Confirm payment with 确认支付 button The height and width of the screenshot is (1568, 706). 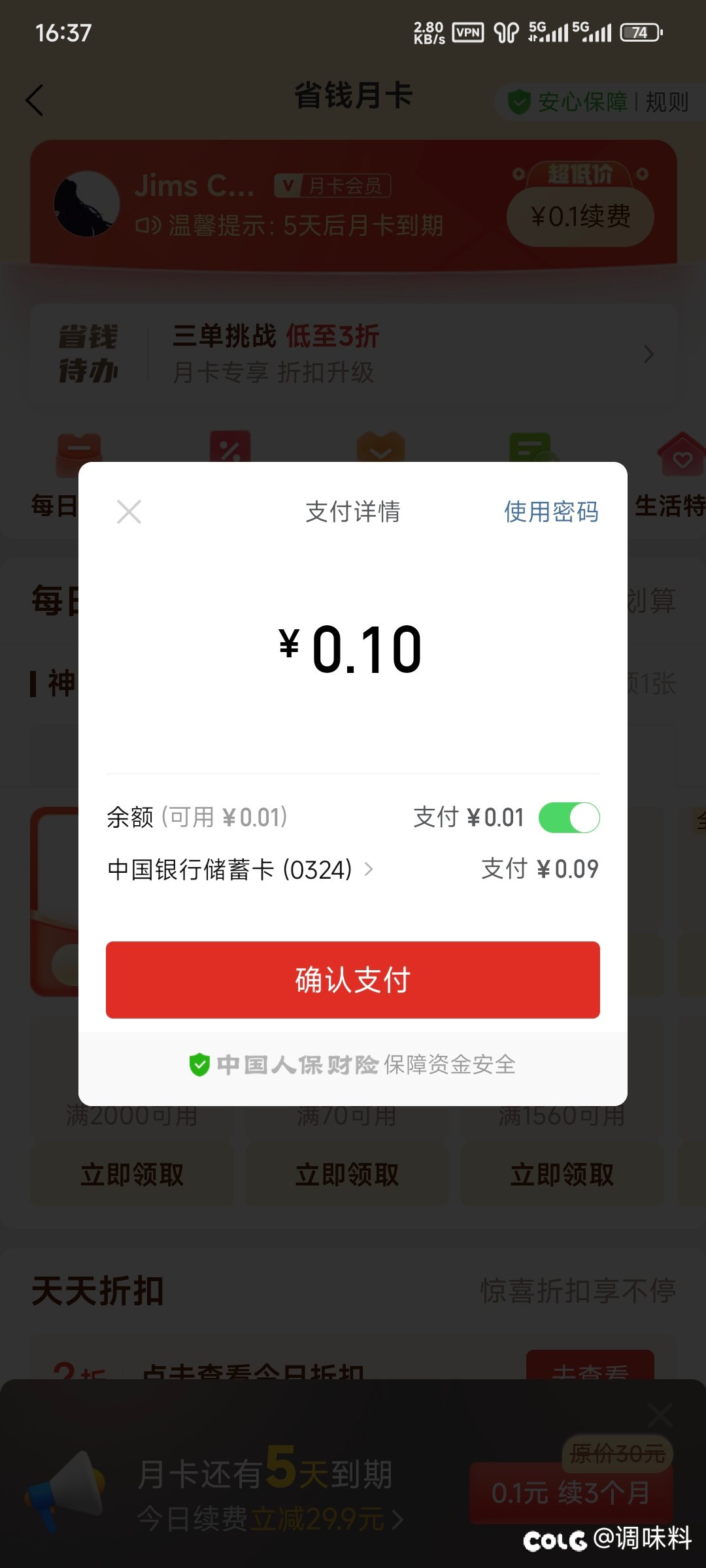click(353, 979)
